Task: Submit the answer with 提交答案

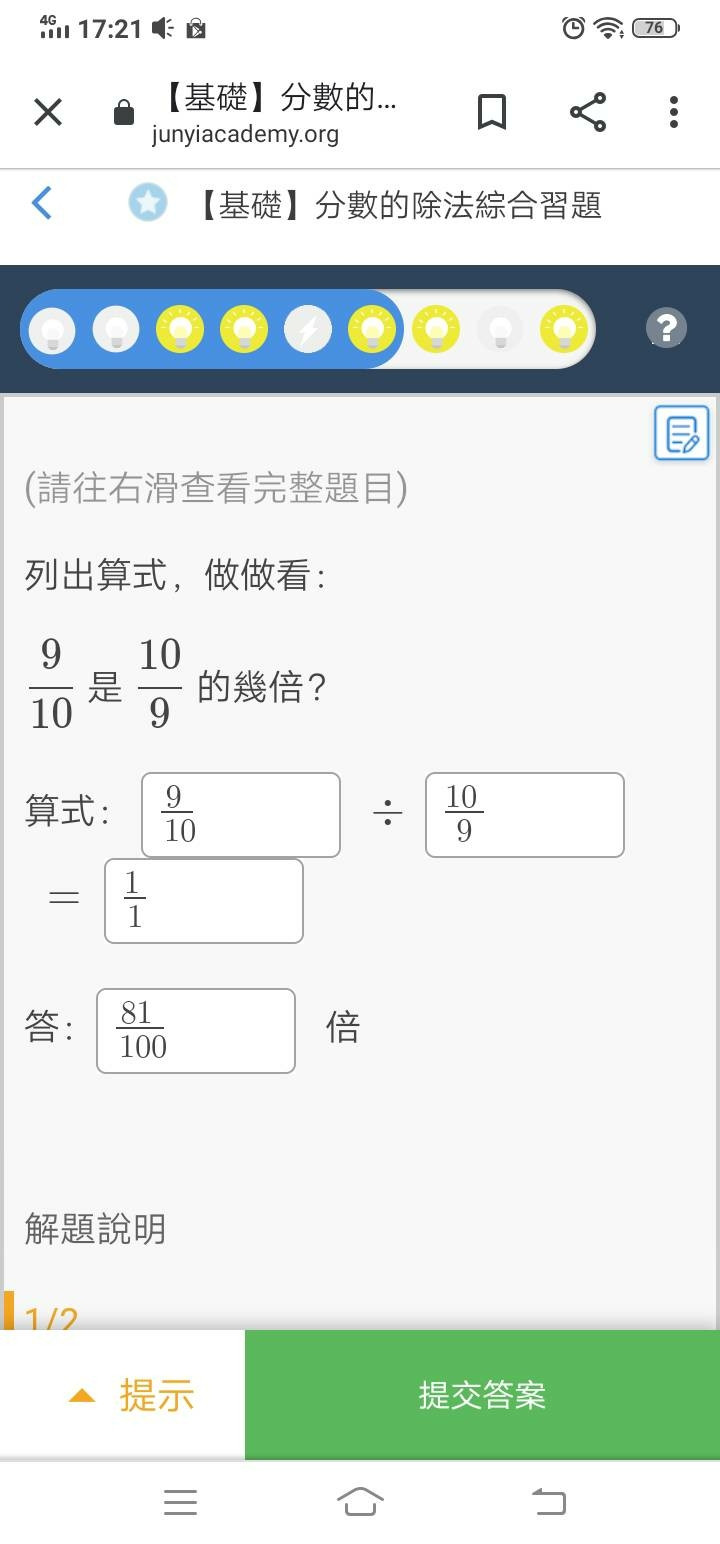Action: click(x=482, y=1395)
